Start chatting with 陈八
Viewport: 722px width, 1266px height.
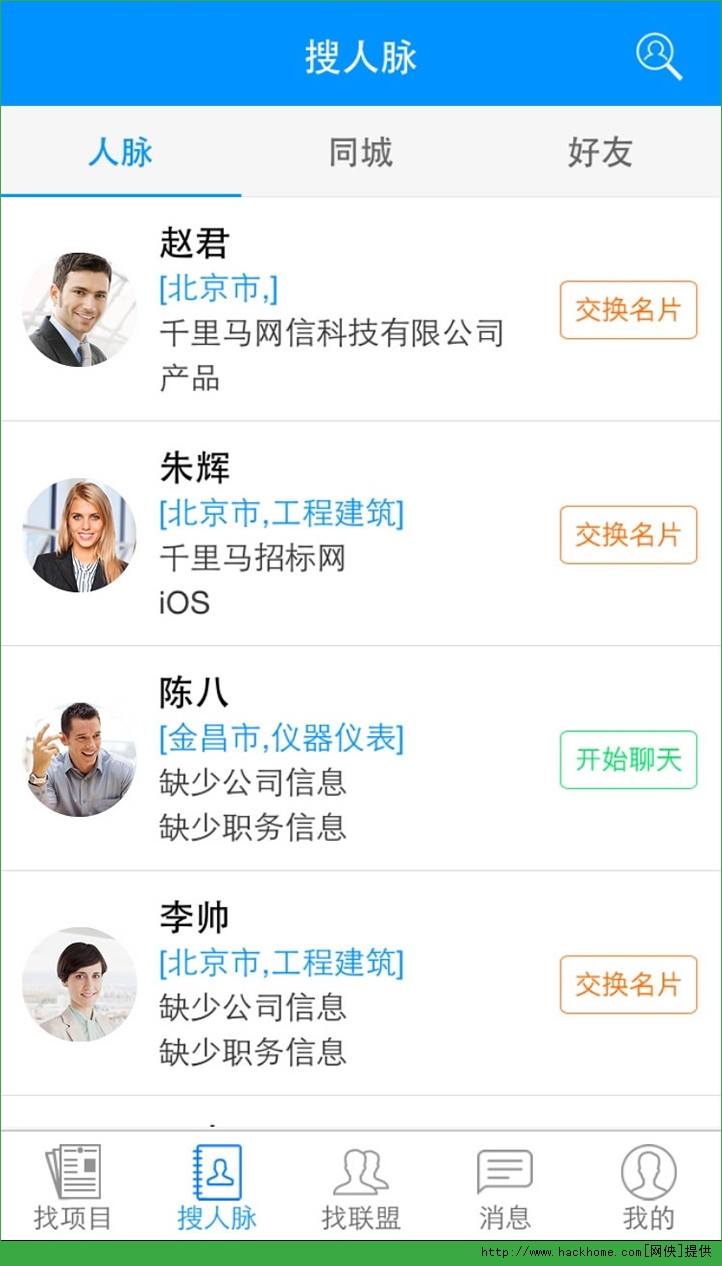(628, 760)
